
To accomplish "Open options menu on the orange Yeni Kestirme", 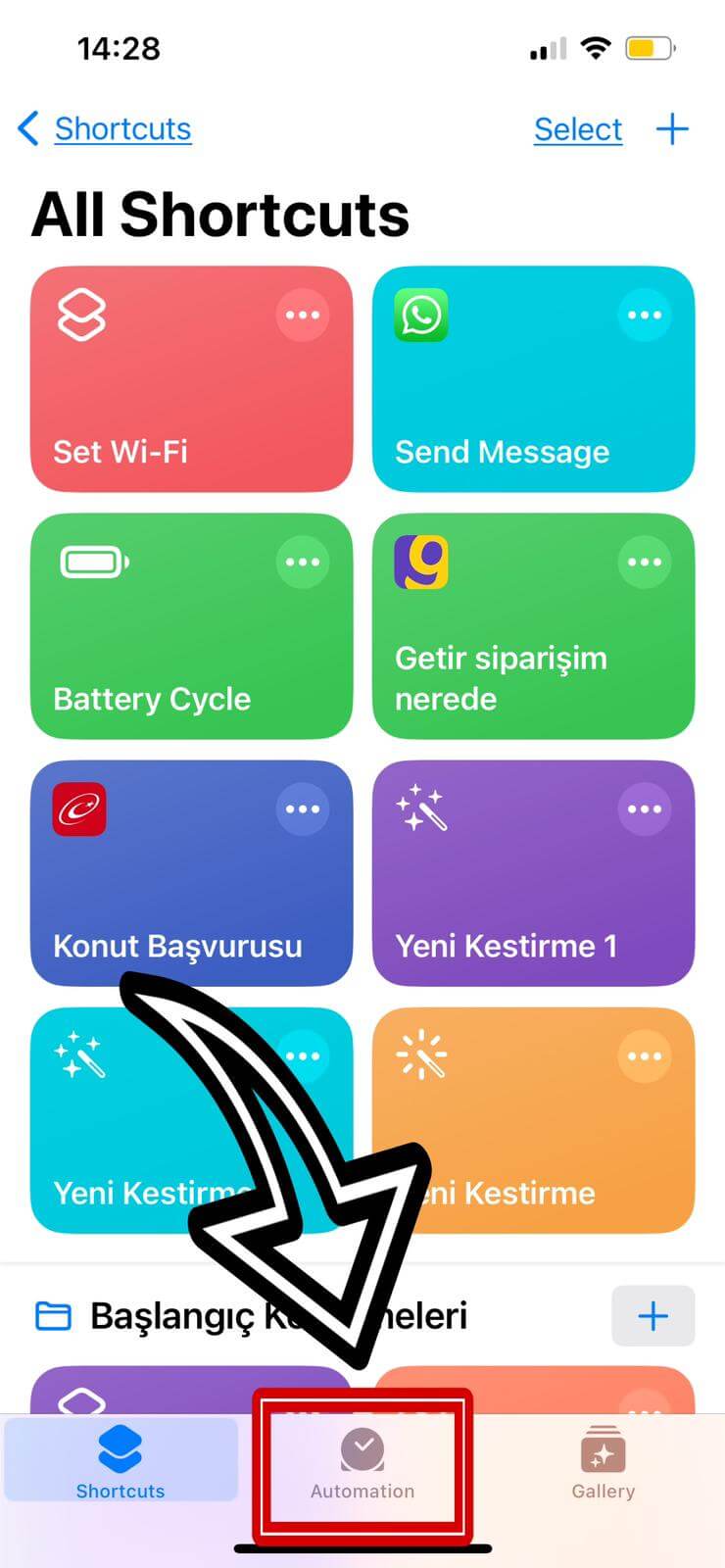I will (x=646, y=1055).
